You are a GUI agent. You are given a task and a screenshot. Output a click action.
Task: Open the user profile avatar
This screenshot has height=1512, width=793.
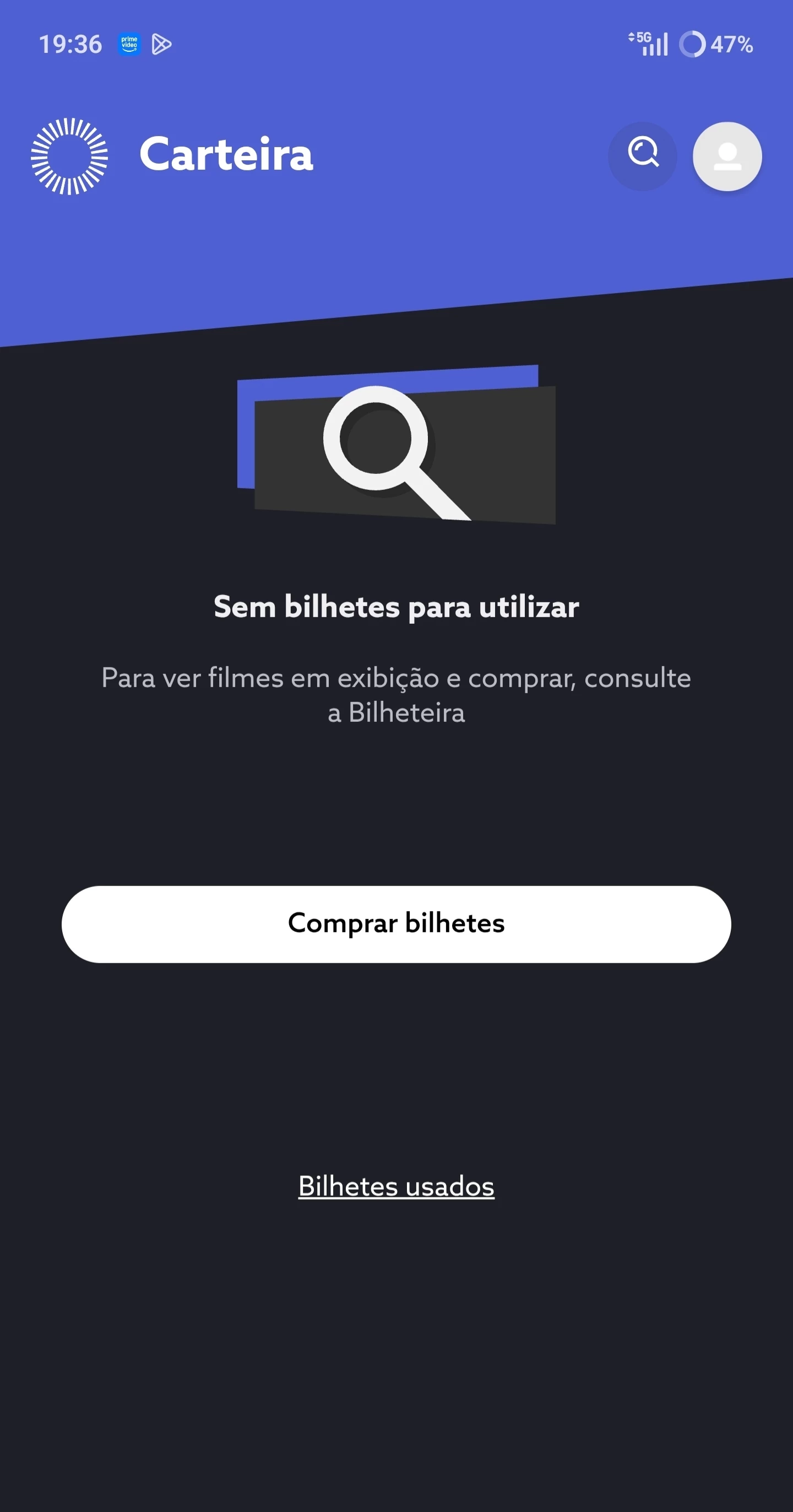pos(727,156)
